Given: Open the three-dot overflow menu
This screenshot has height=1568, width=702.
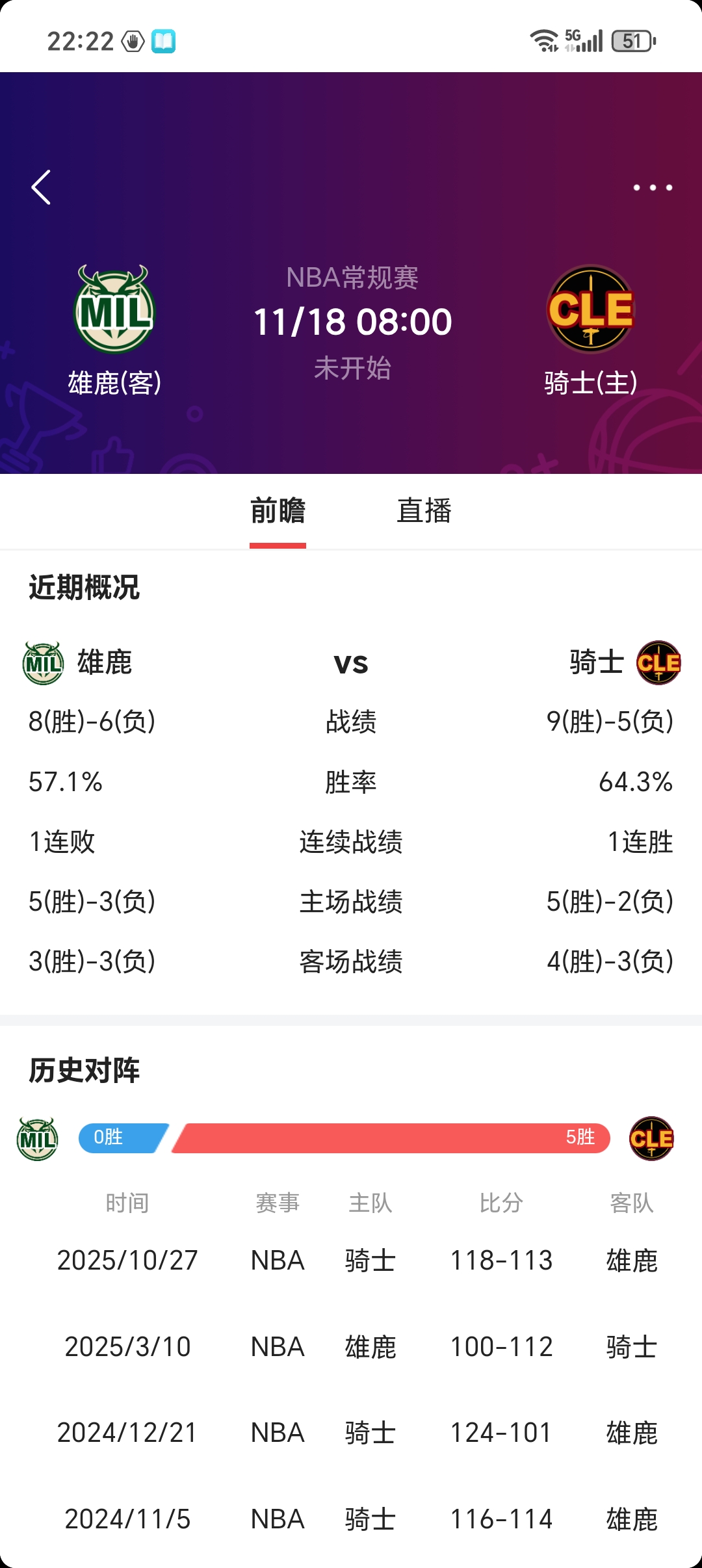Looking at the screenshot, I should pyautogui.click(x=653, y=188).
